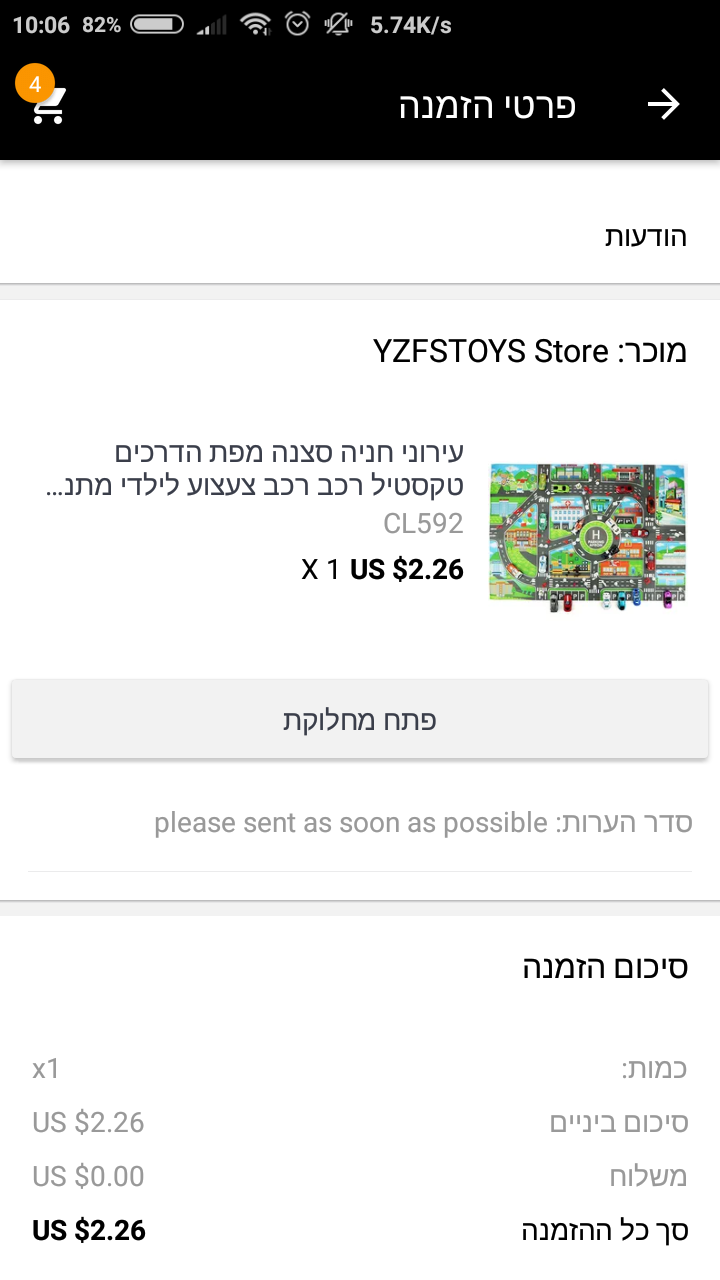Open the shopping cart icon

coord(48,104)
